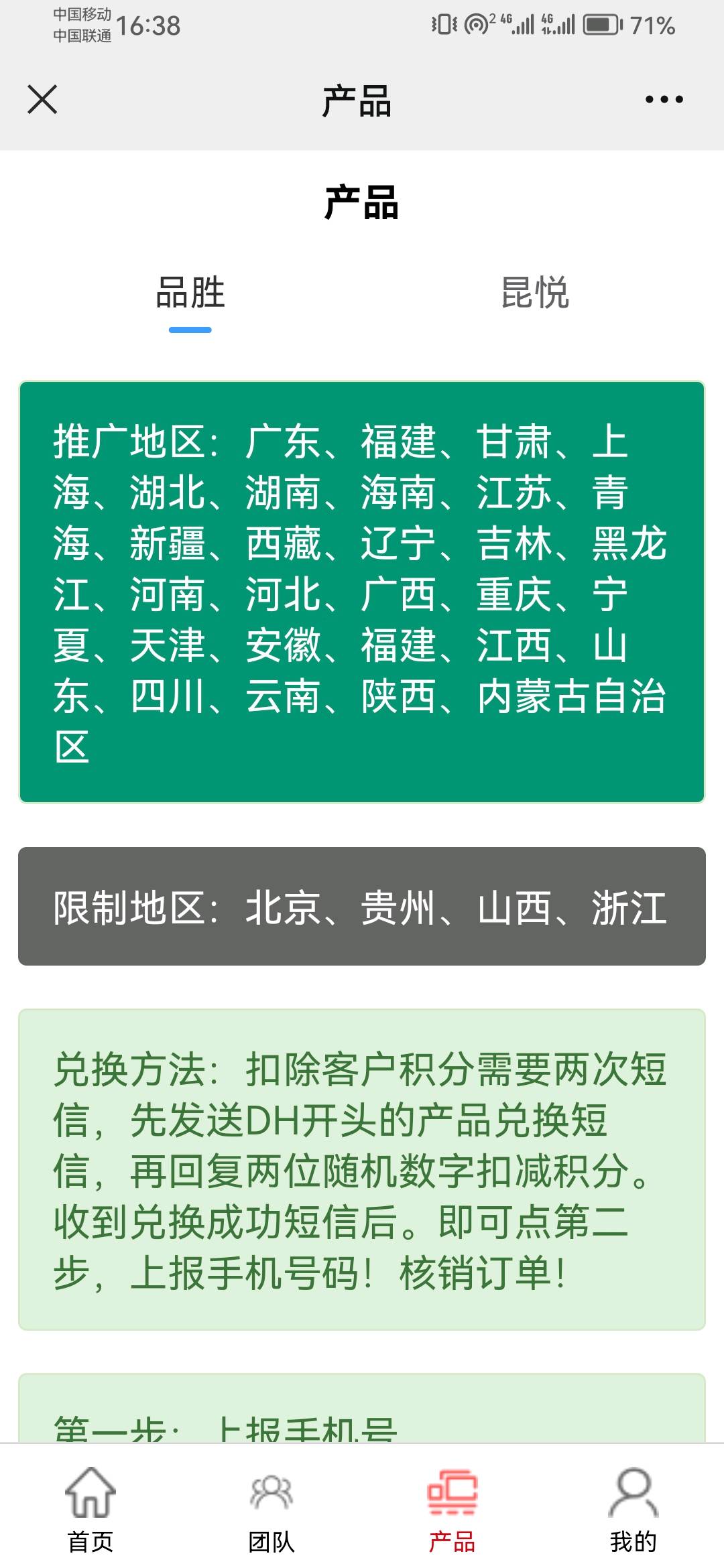Select the 品胜 tab
The width and height of the screenshot is (724, 1568).
coord(190,293)
